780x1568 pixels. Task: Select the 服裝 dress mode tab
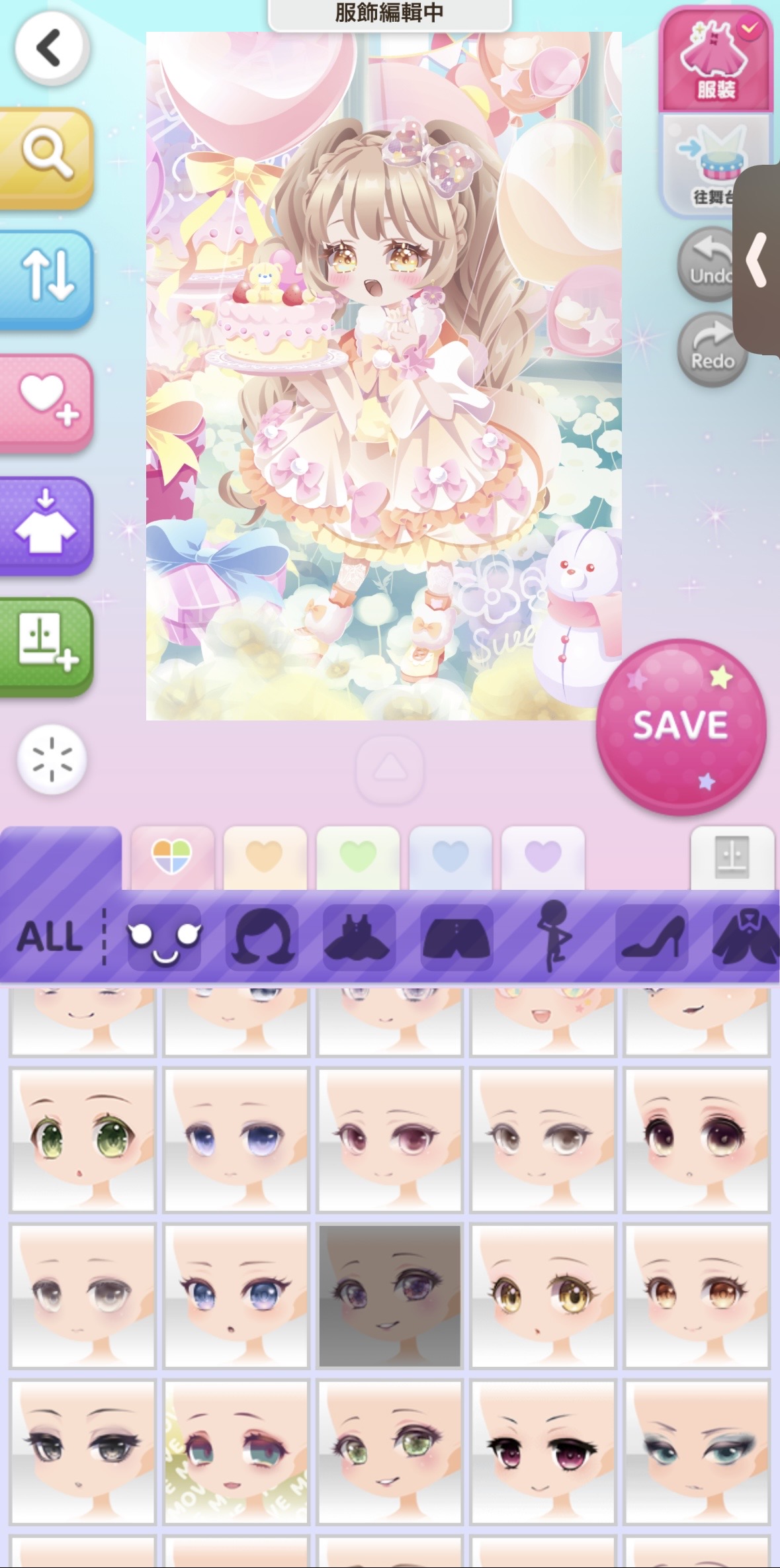tap(716, 60)
